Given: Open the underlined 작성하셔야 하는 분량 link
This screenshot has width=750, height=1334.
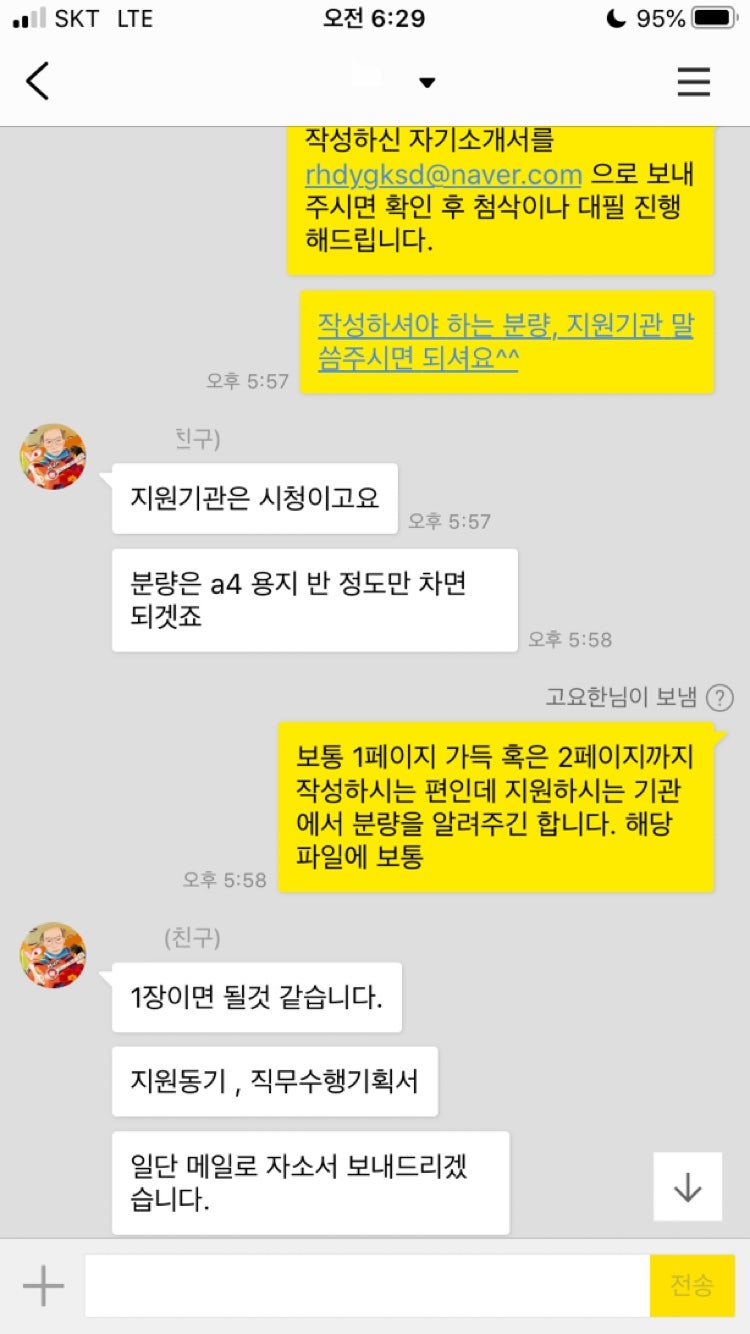Looking at the screenshot, I should tap(505, 342).
